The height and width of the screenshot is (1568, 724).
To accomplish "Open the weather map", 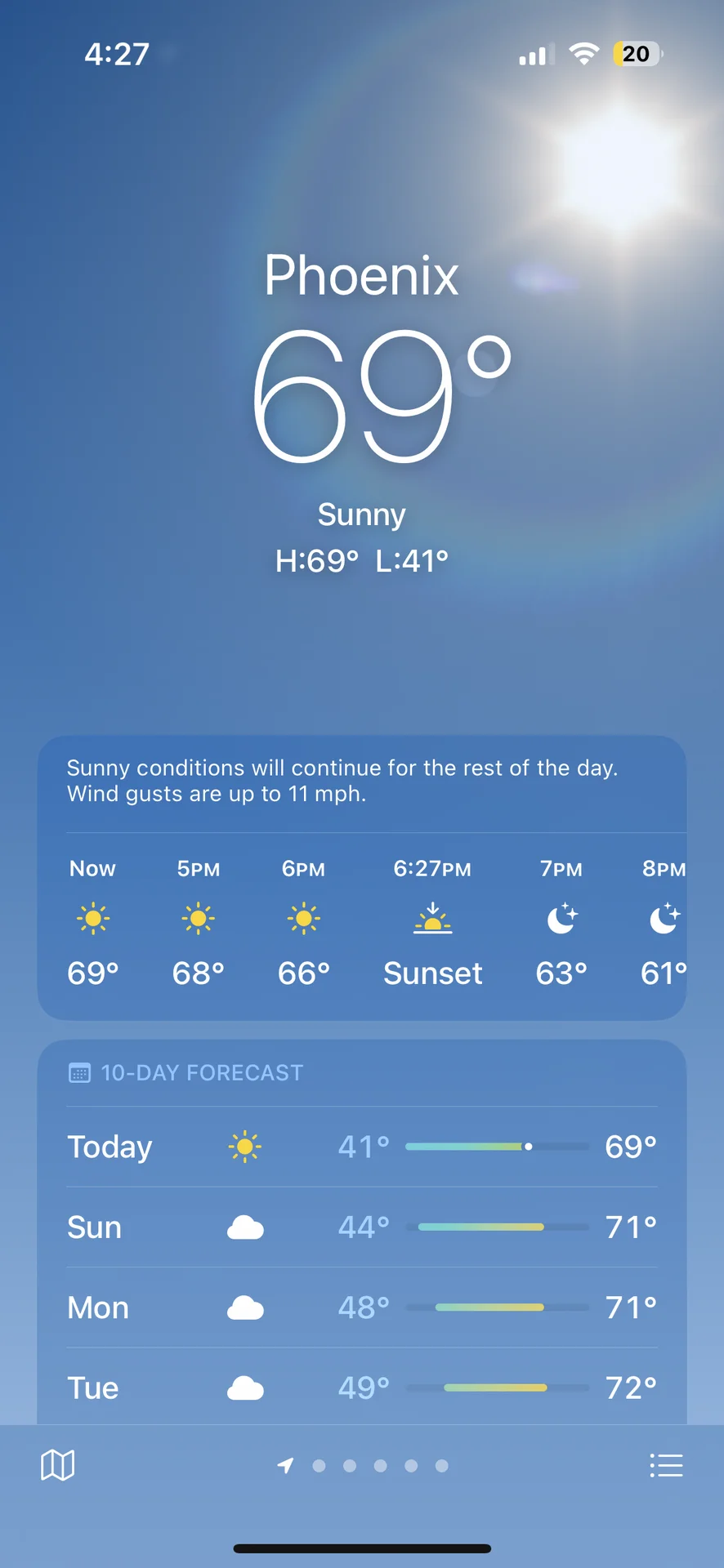I will pos(57,1465).
